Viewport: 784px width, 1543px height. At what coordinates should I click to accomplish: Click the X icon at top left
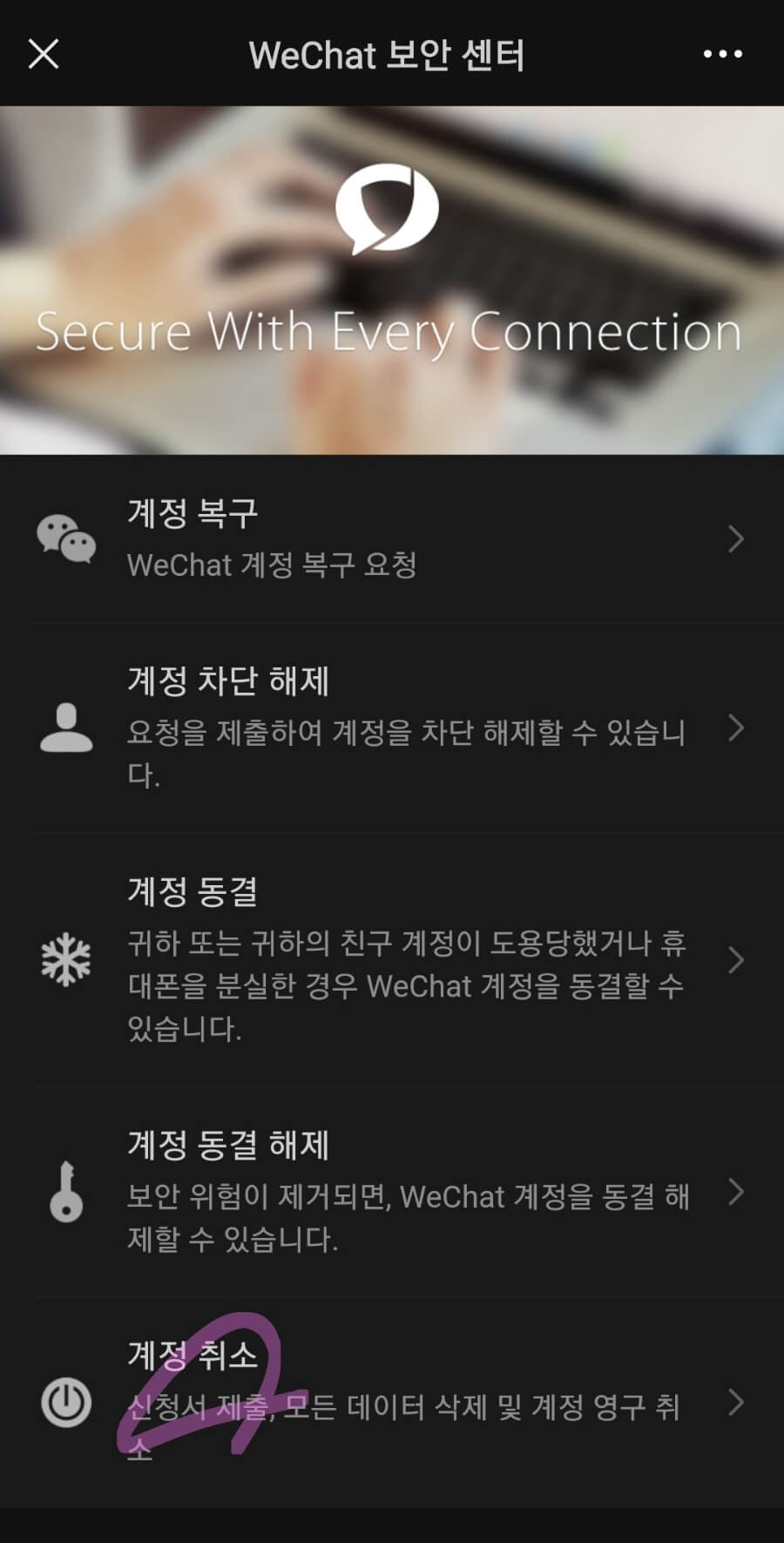(44, 55)
